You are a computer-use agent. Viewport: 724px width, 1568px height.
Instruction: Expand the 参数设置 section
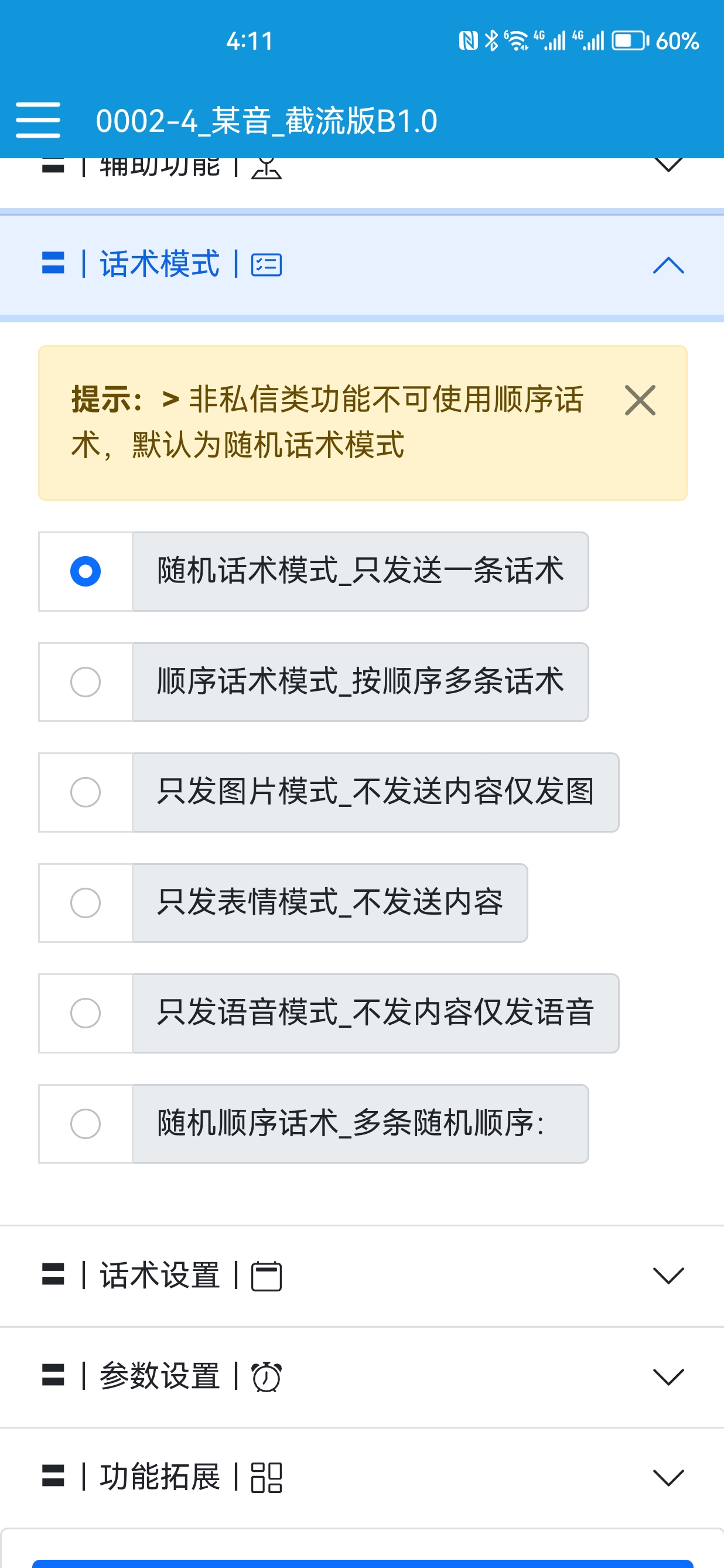(x=362, y=1377)
